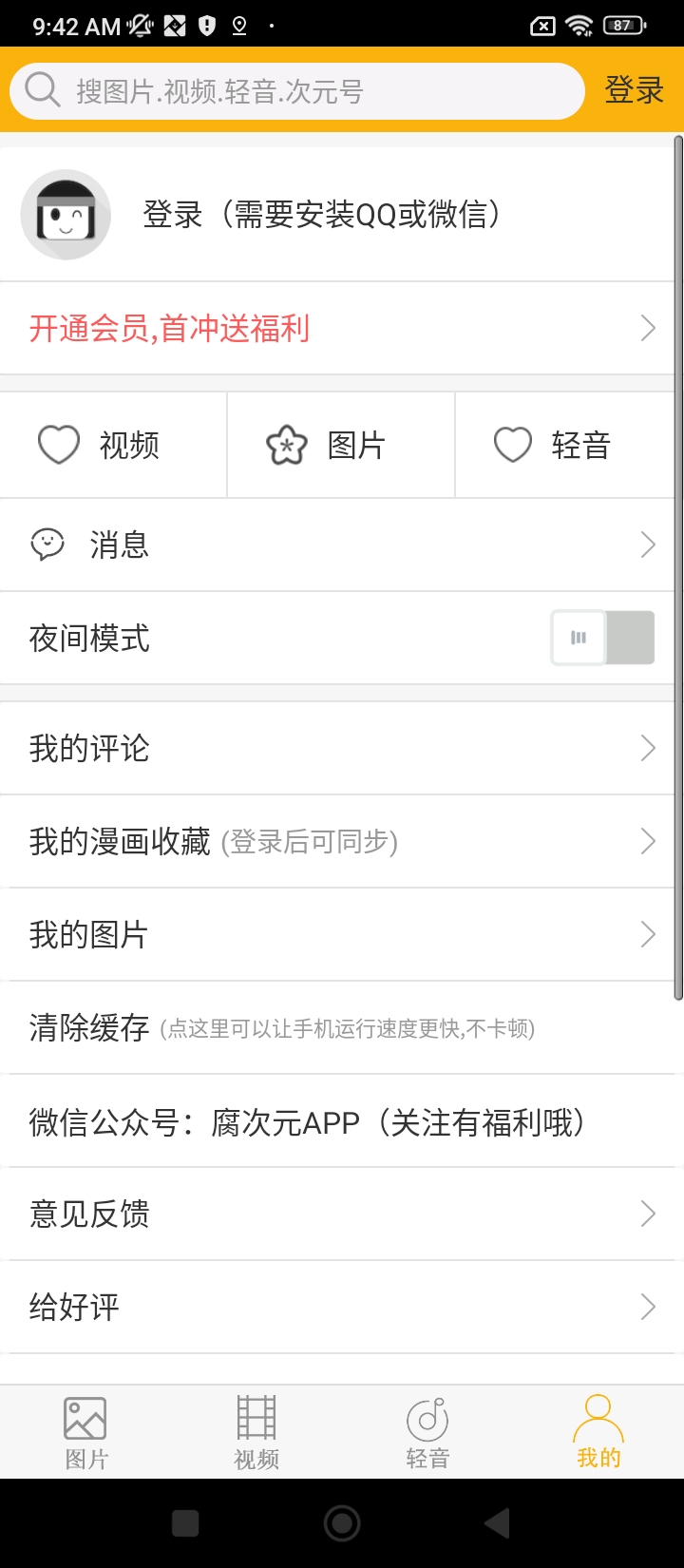Switch to the 图片 bottom tab
The width and height of the screenshot is (684, 1568).
[85, 1432]
